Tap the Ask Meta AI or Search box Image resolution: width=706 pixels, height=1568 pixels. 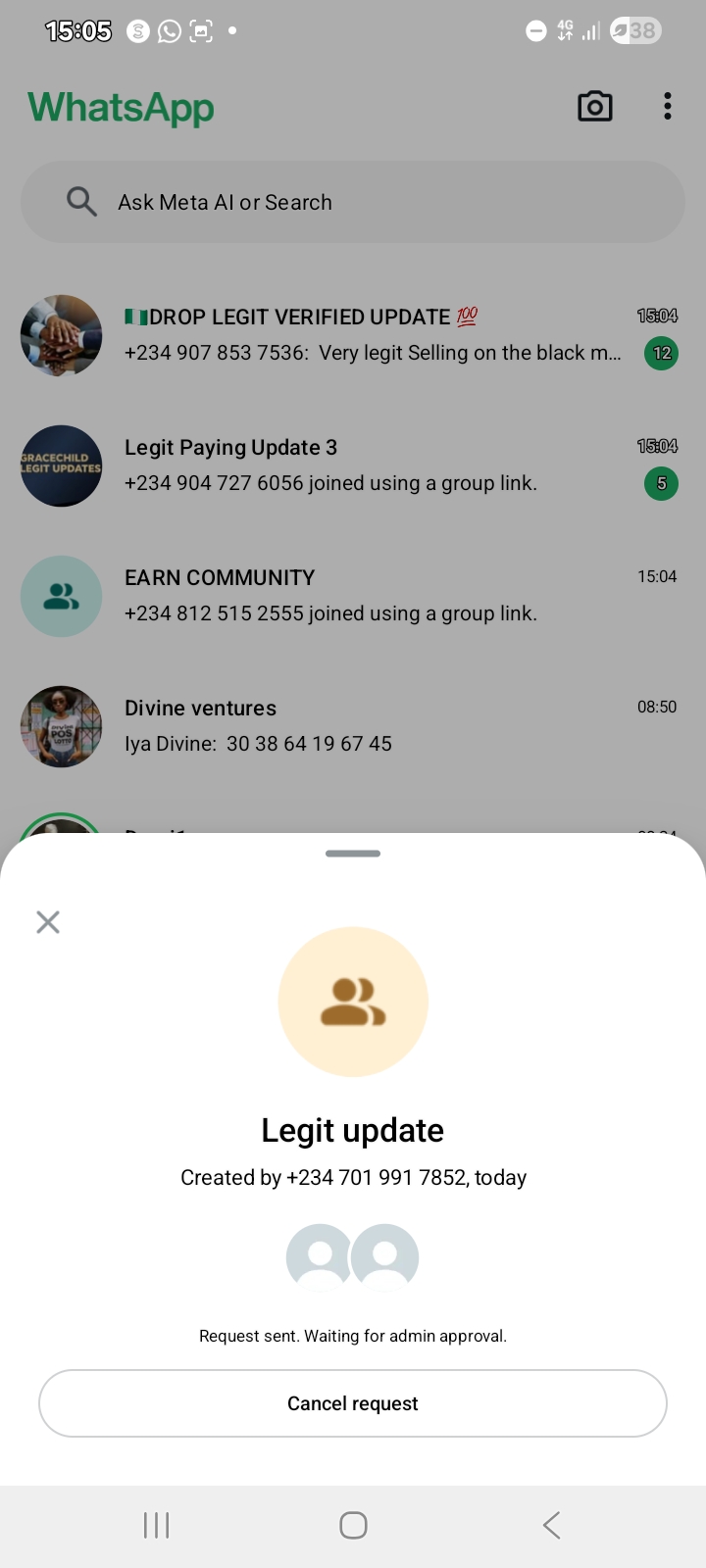(x=353, y=202)
